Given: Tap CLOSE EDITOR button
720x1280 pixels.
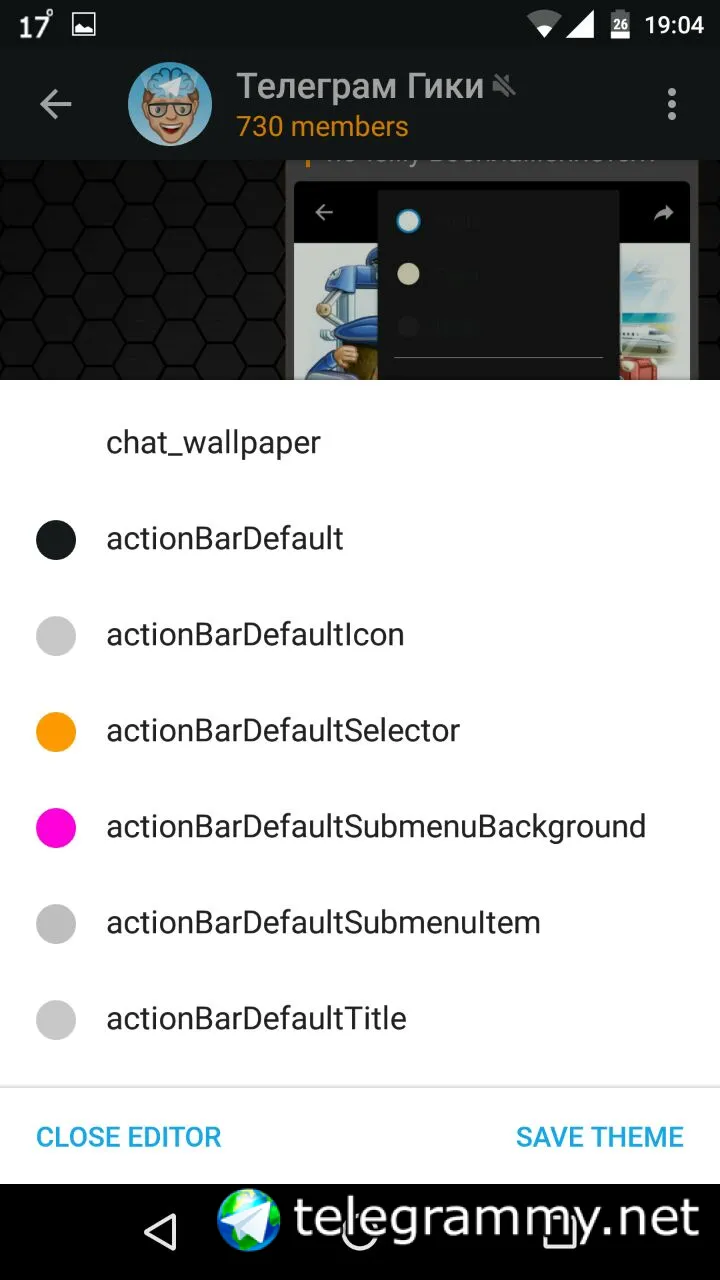Looking at the screenshot, I should [129, 1137].
